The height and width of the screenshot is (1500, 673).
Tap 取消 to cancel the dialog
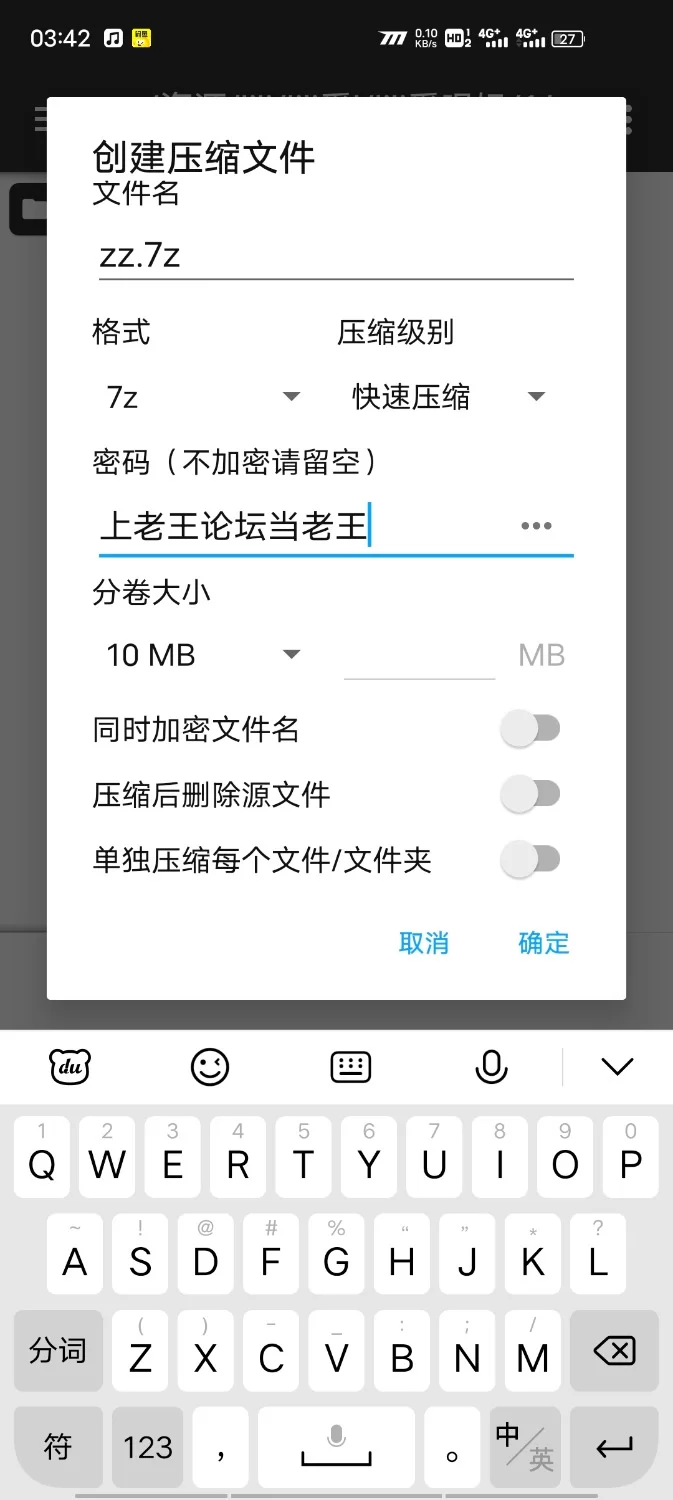click(424, 943)
